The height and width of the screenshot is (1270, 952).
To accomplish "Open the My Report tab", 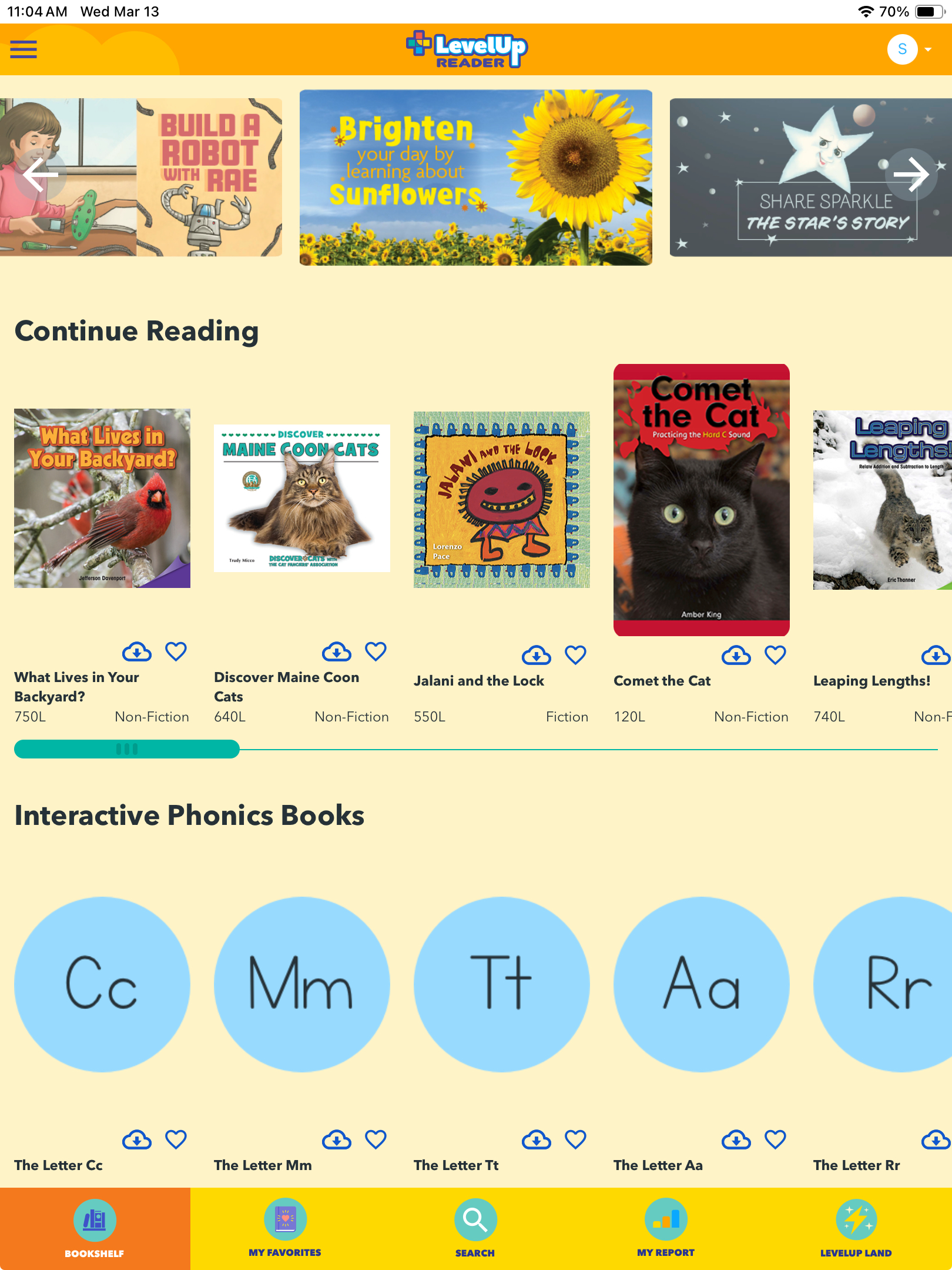I will (x=666, y=1229).
